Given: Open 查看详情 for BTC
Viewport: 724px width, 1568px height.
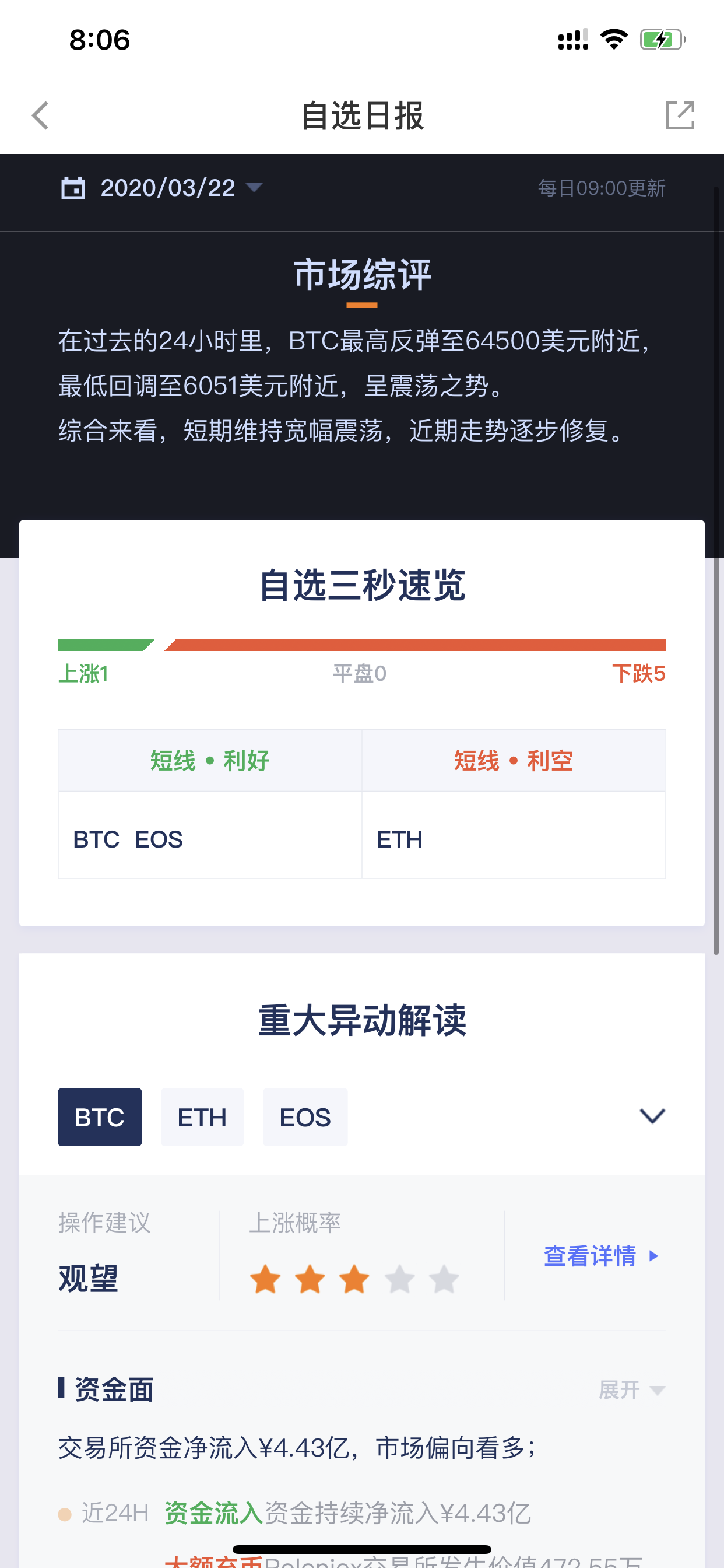Looking at the screenshot, I should pyautogui.click(x=601, y=1256).
